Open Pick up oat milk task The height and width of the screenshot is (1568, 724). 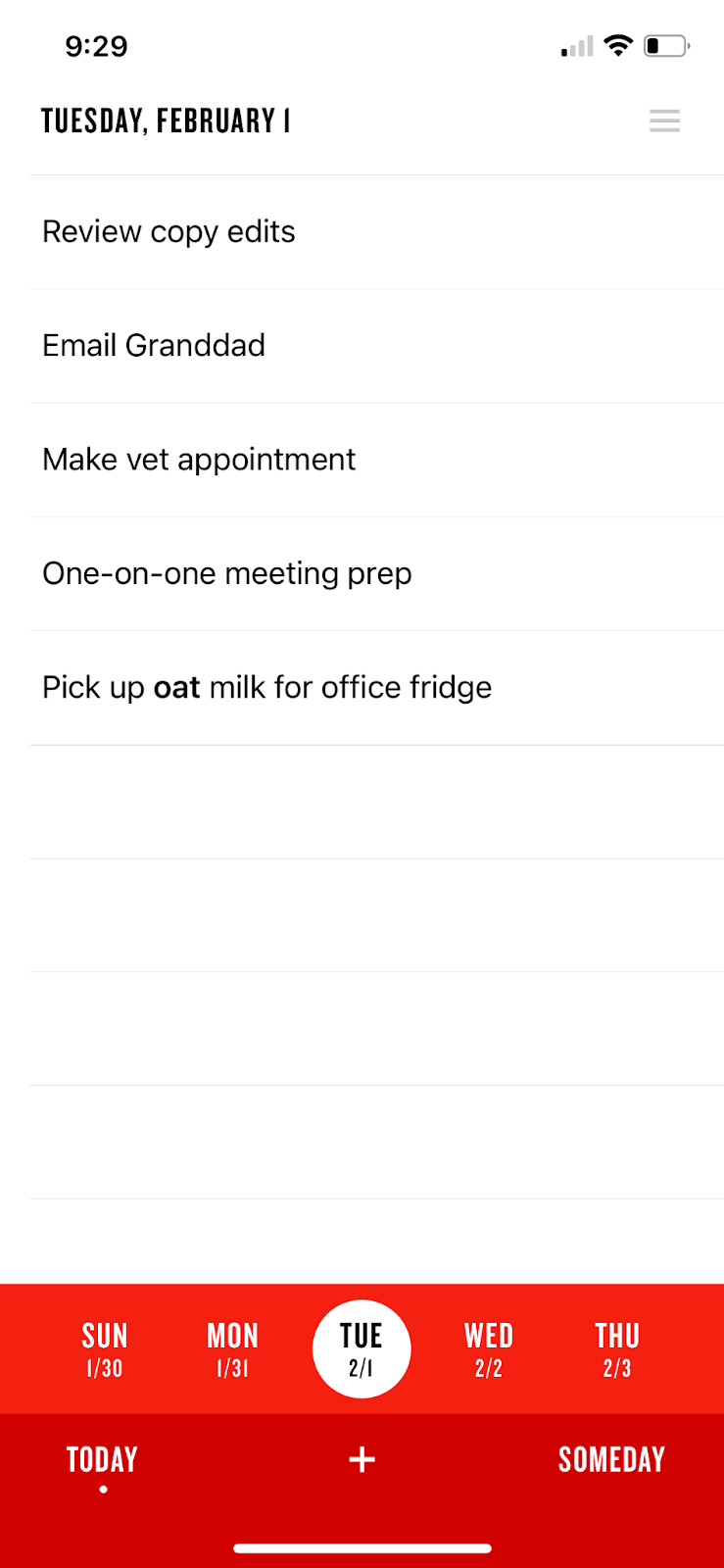[376, 687]
